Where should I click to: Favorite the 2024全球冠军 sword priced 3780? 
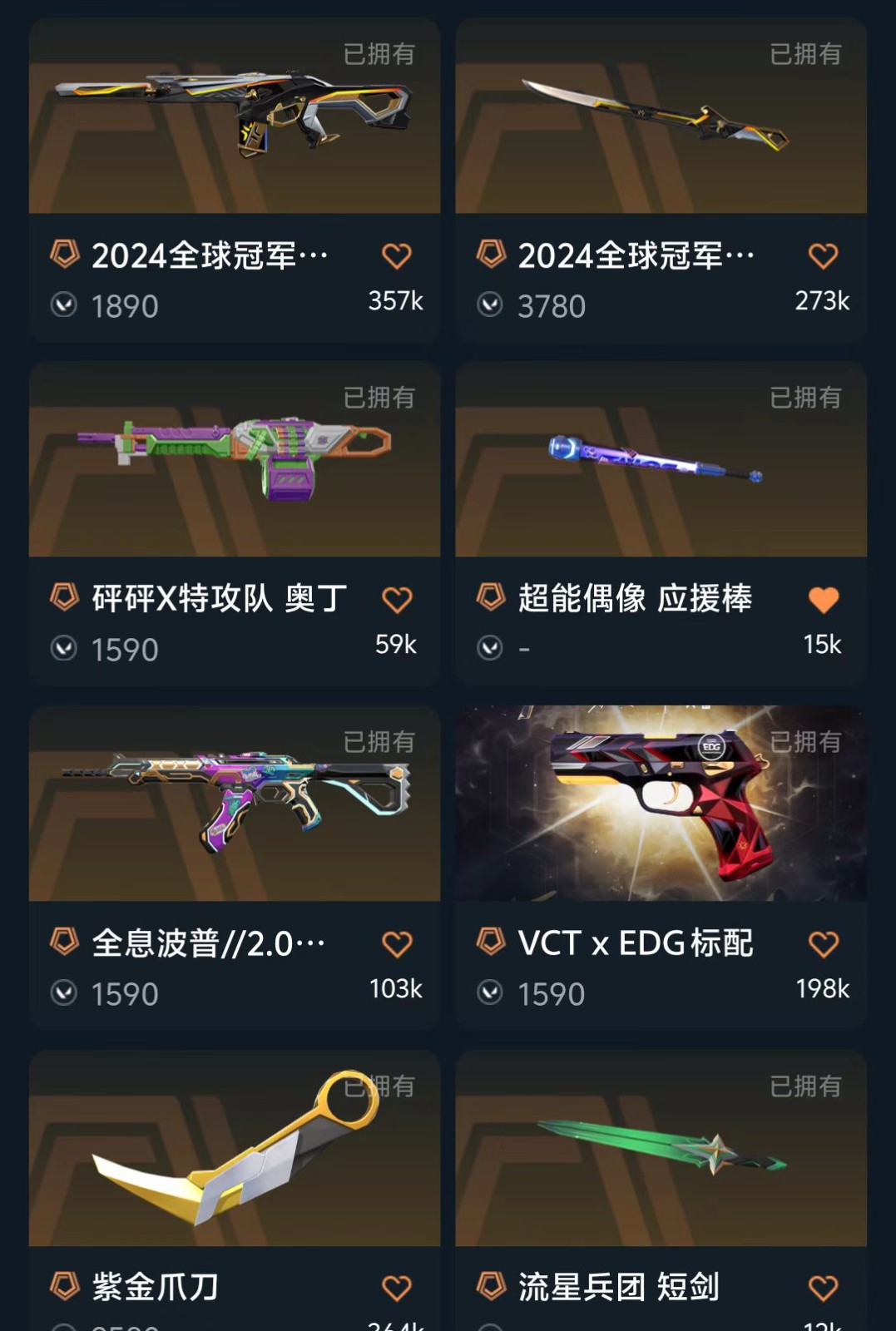[823, 256]
